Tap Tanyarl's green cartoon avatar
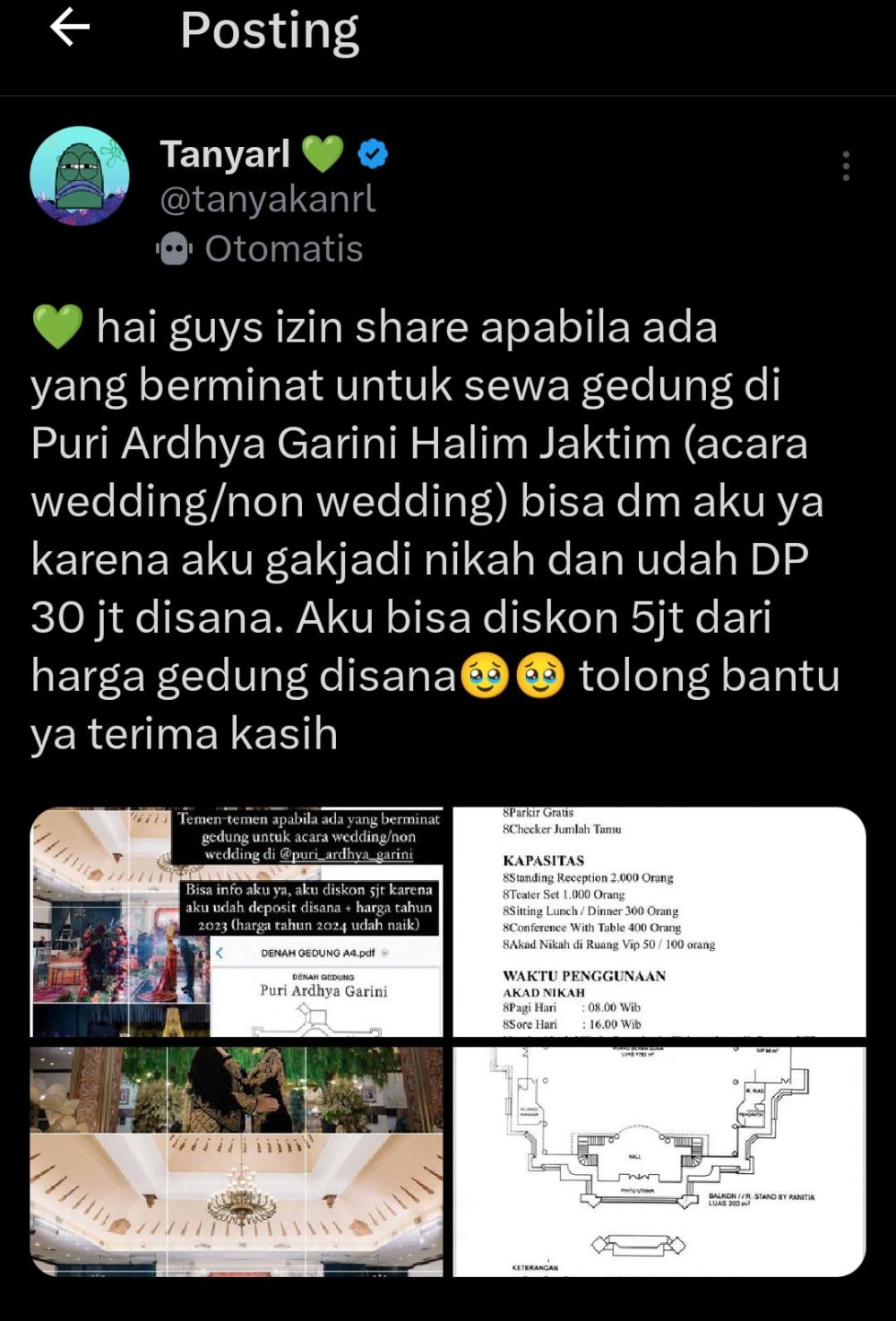This screenshot has height=1321, width=896. click(x=81, y=175)
